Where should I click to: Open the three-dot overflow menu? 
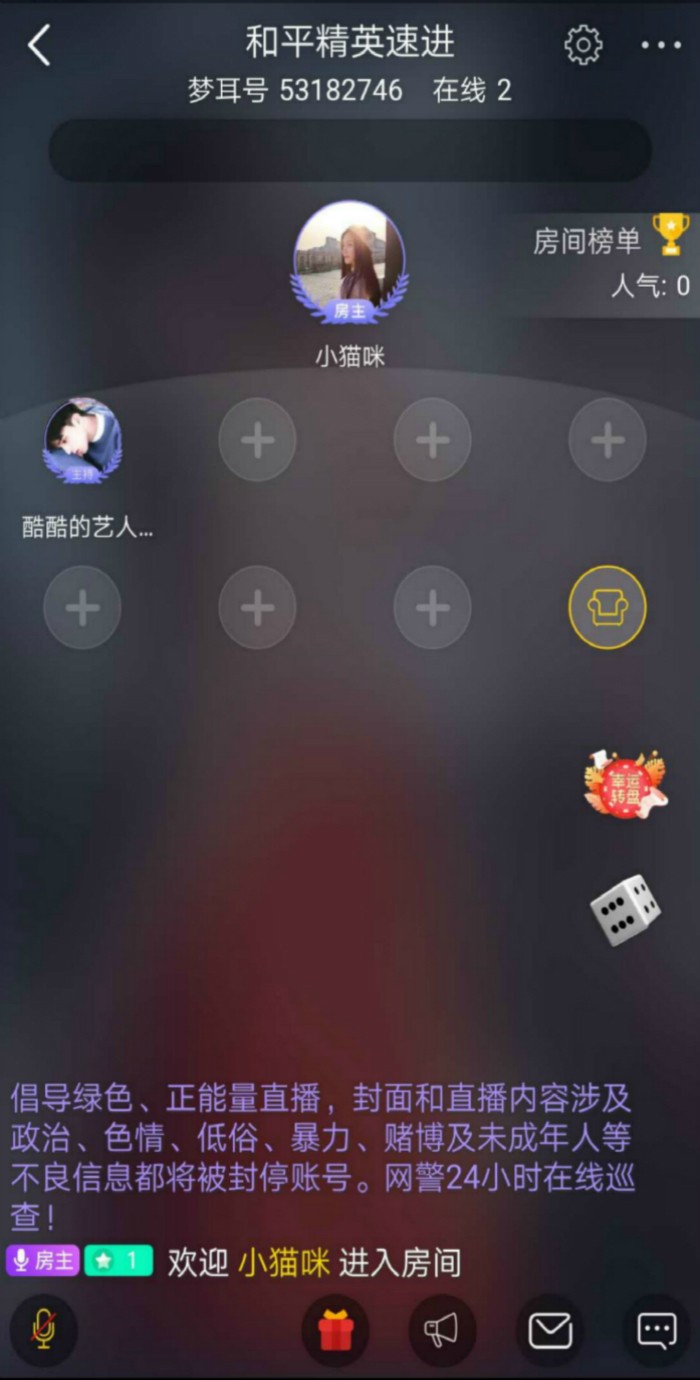point(661,46)
